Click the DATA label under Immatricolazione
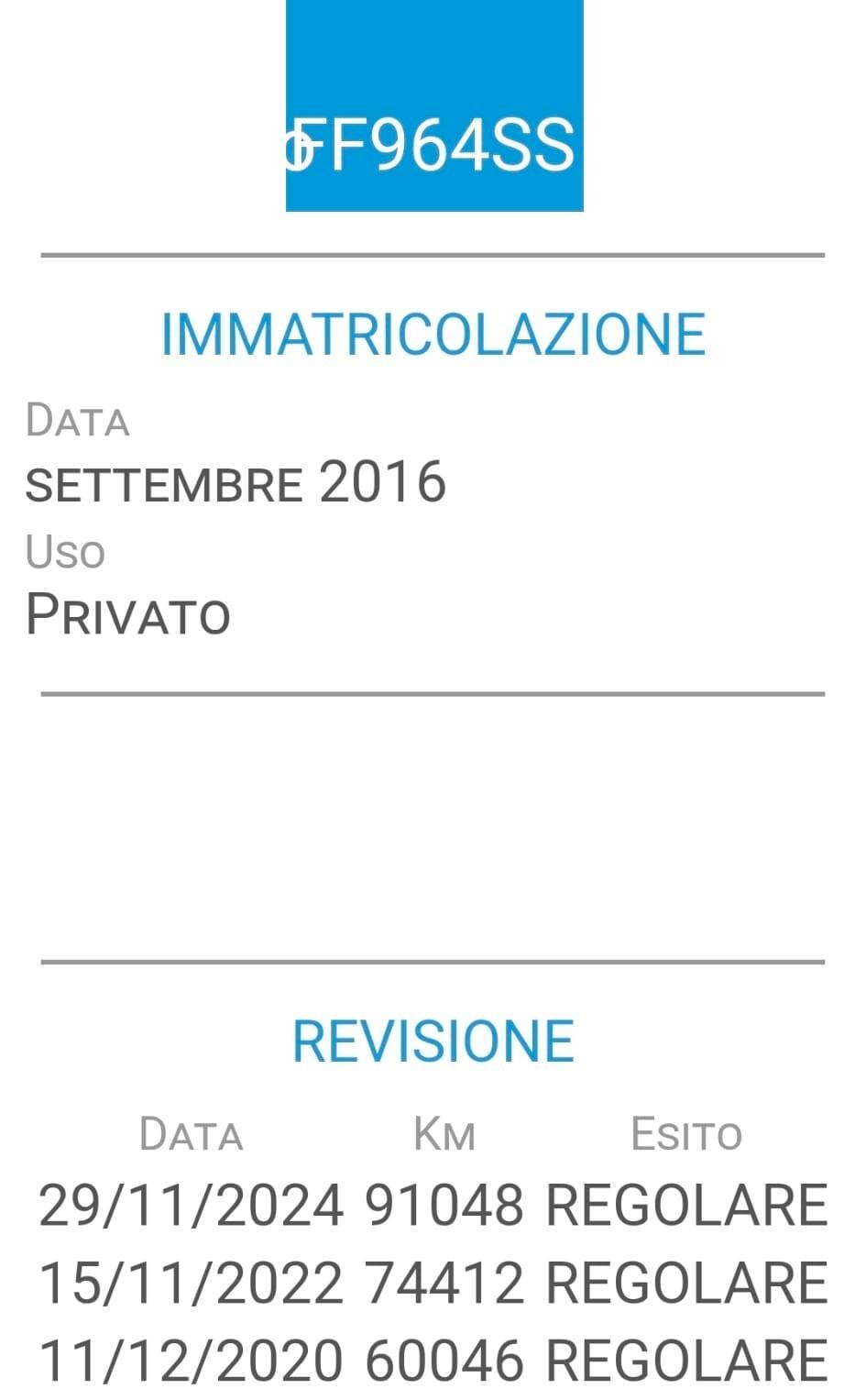 pos(79,421)
